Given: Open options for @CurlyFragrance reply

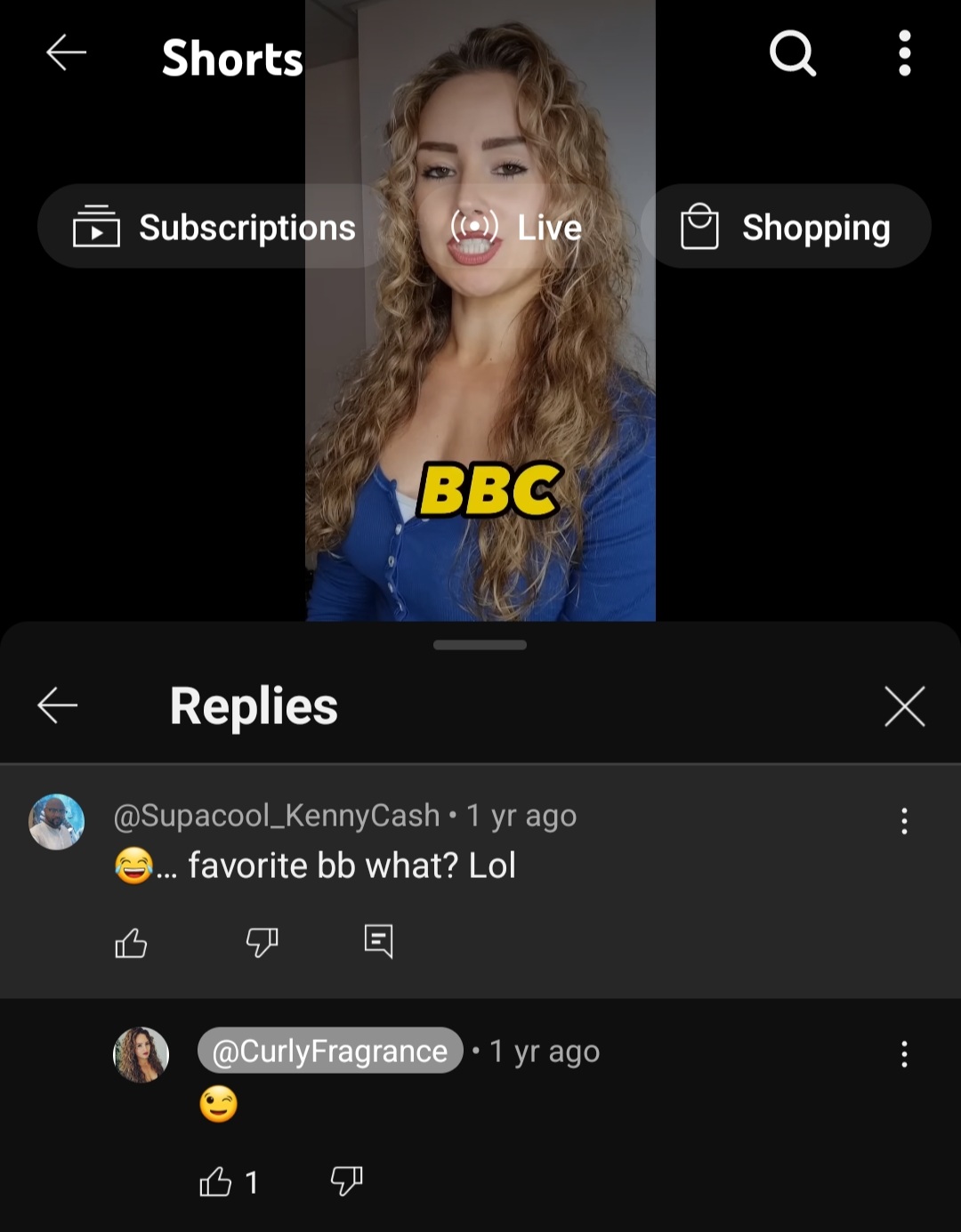Looking at the screenshot, I should click(x=904, y=1054).
